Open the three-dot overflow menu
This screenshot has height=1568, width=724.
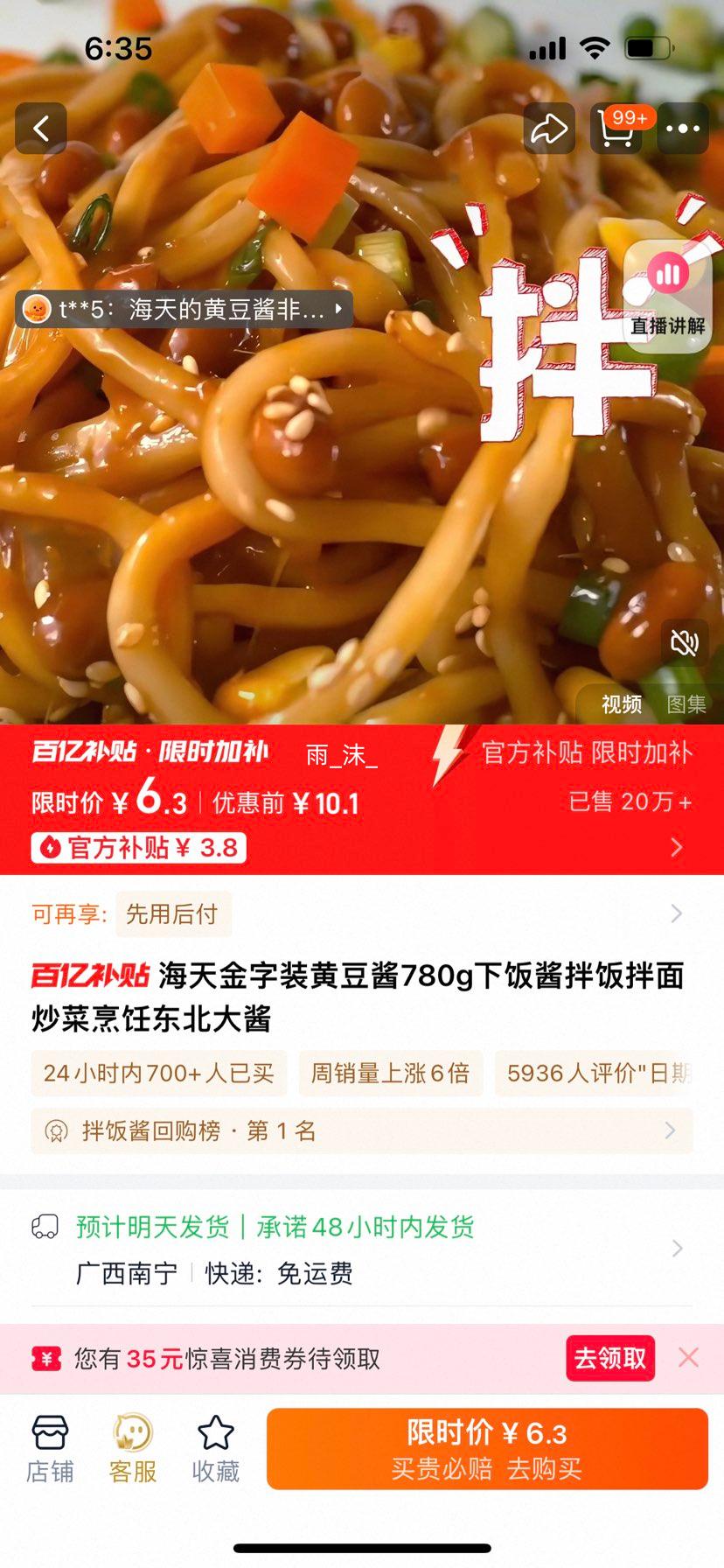[x=683, y=129]
